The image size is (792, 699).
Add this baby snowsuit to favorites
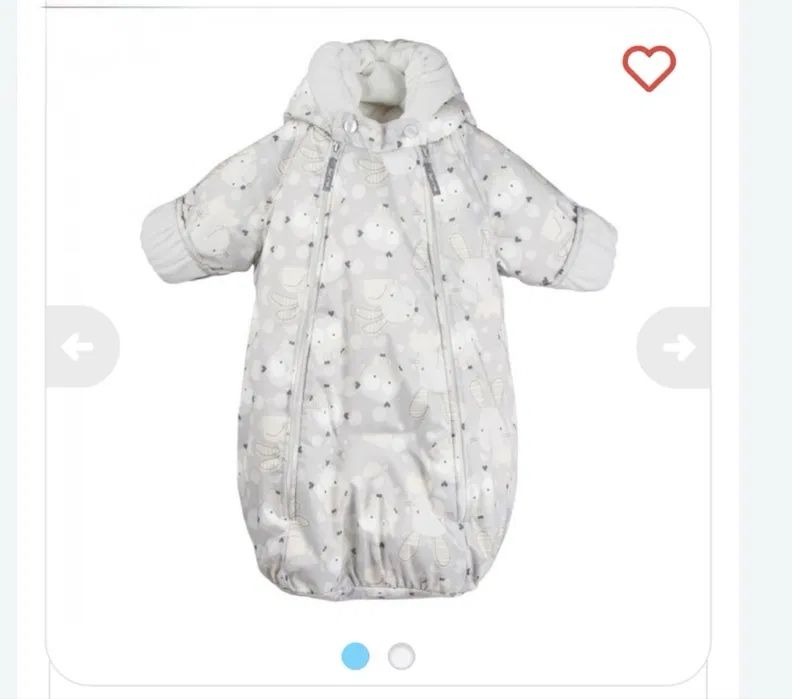(649, 68)
